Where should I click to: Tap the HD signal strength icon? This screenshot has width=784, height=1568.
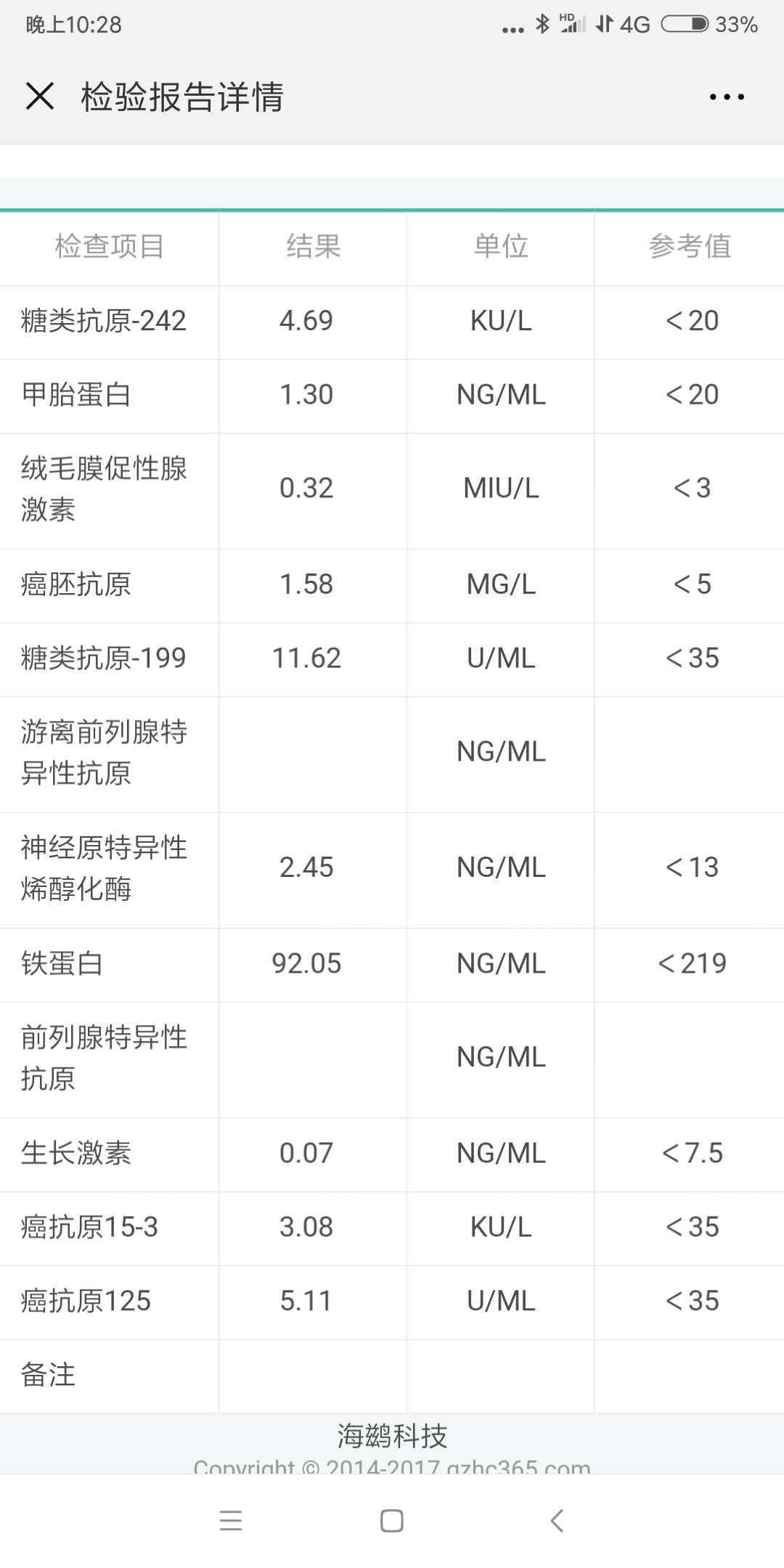click(573, 24)
